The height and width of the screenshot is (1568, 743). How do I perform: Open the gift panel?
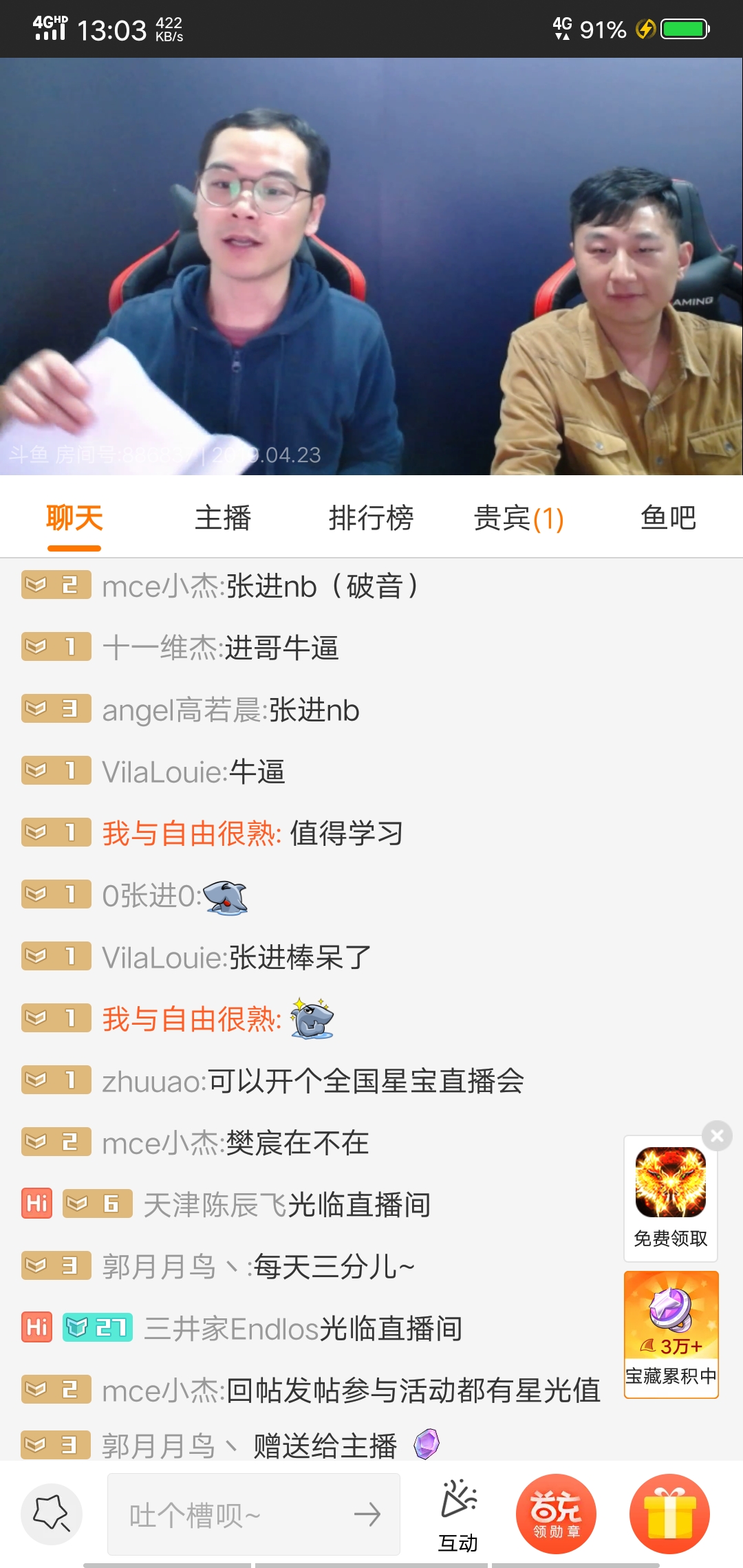[669, 1514]
